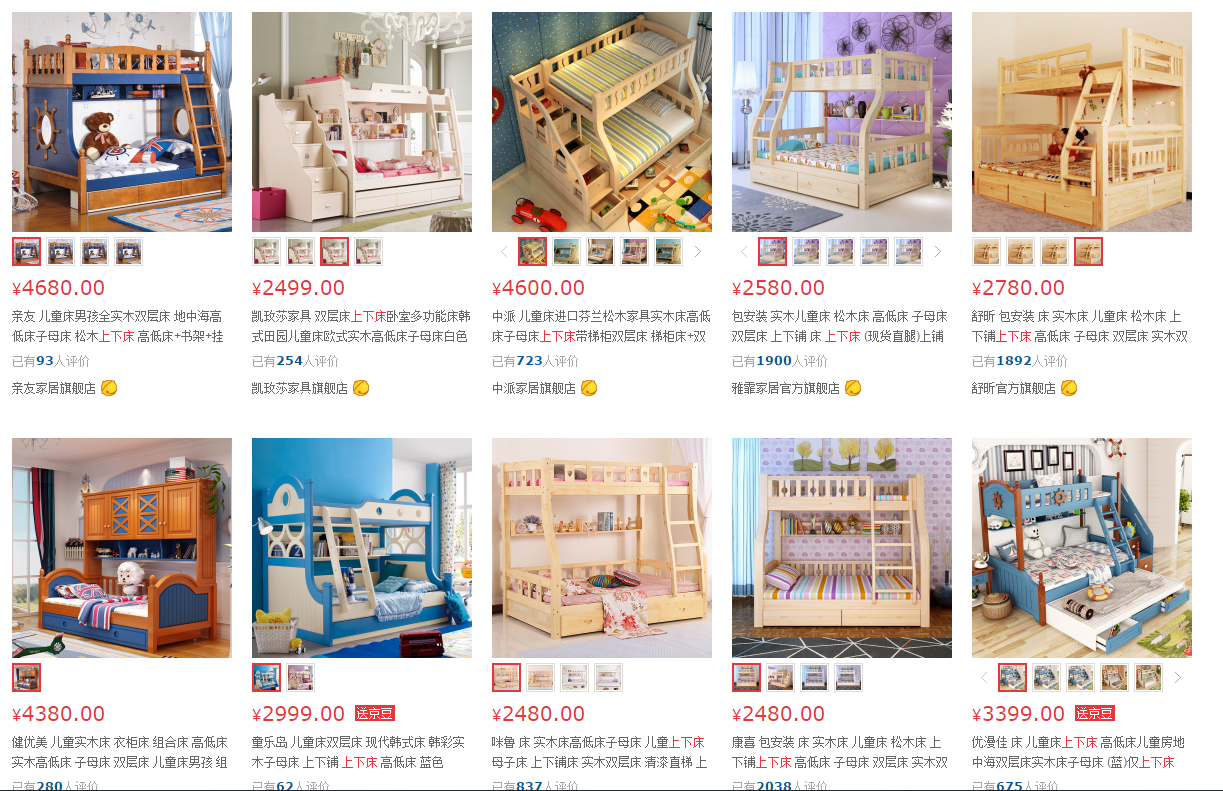This screenshot has width=1223, height=791.
Task: Open the 1900 reviews of the 雅霏 bed
Action: point(773,361)
